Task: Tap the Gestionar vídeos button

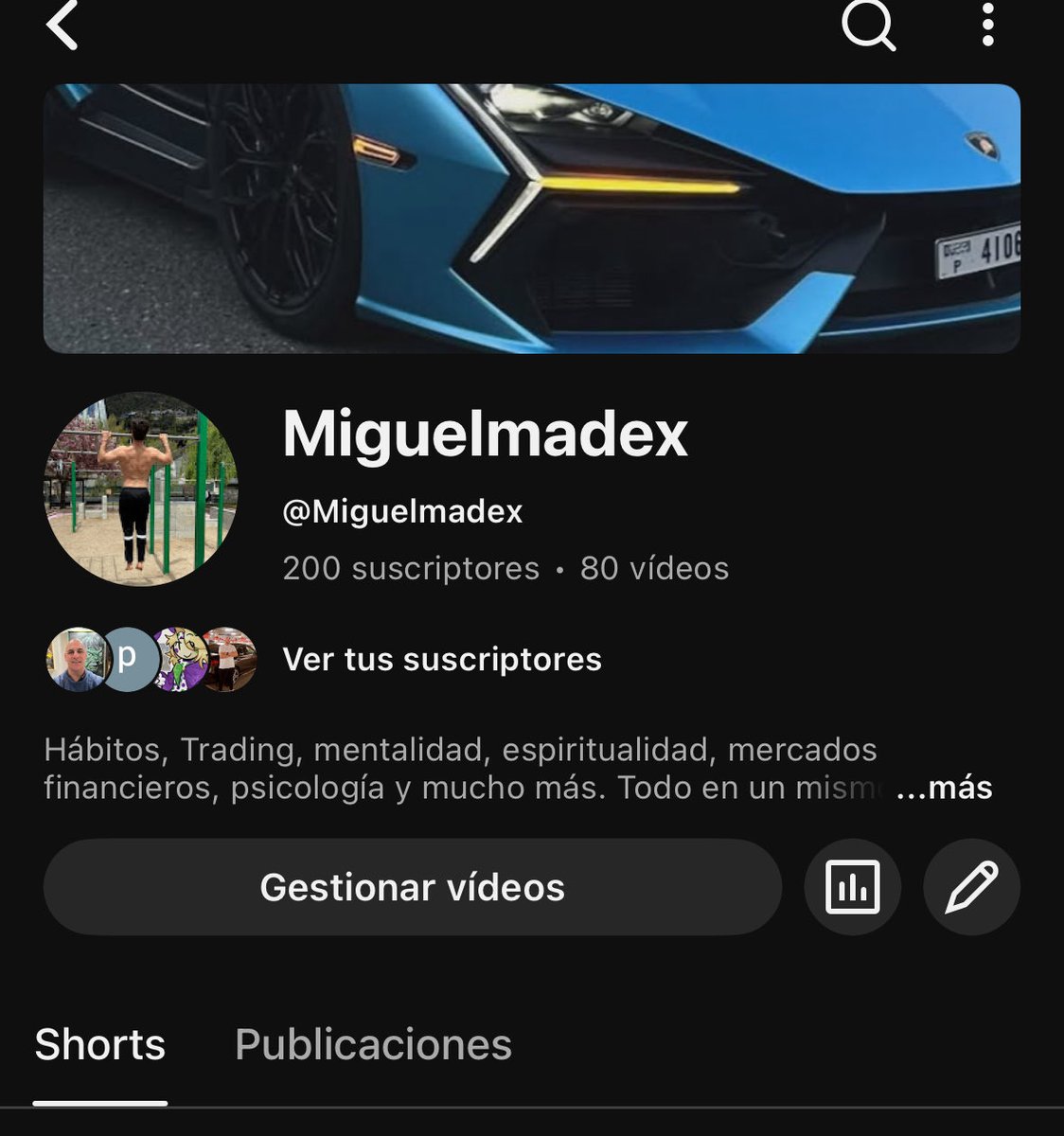Action: point(412,887)
